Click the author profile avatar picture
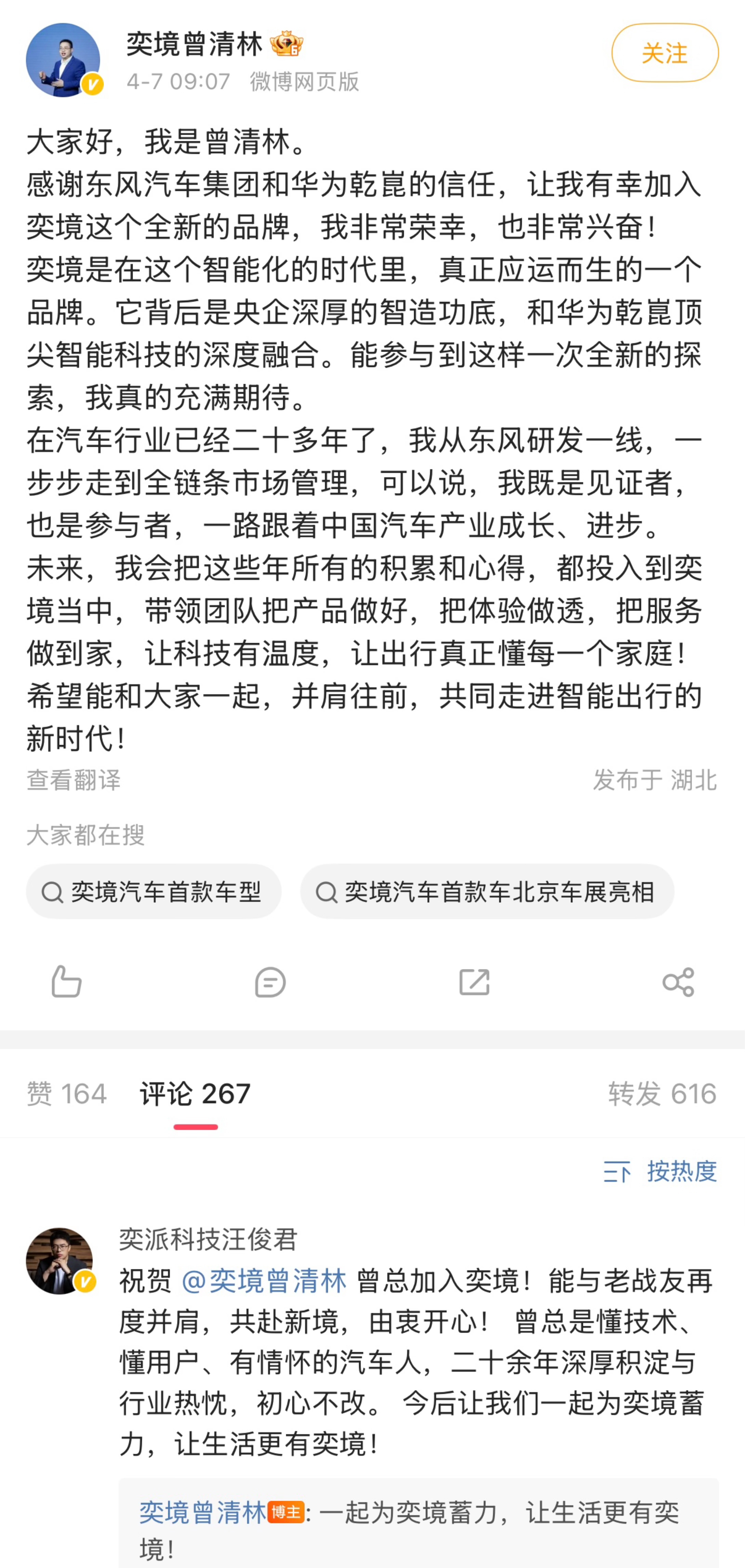The width and height of the screenshot is (745, 1568). tap(64, 59)
